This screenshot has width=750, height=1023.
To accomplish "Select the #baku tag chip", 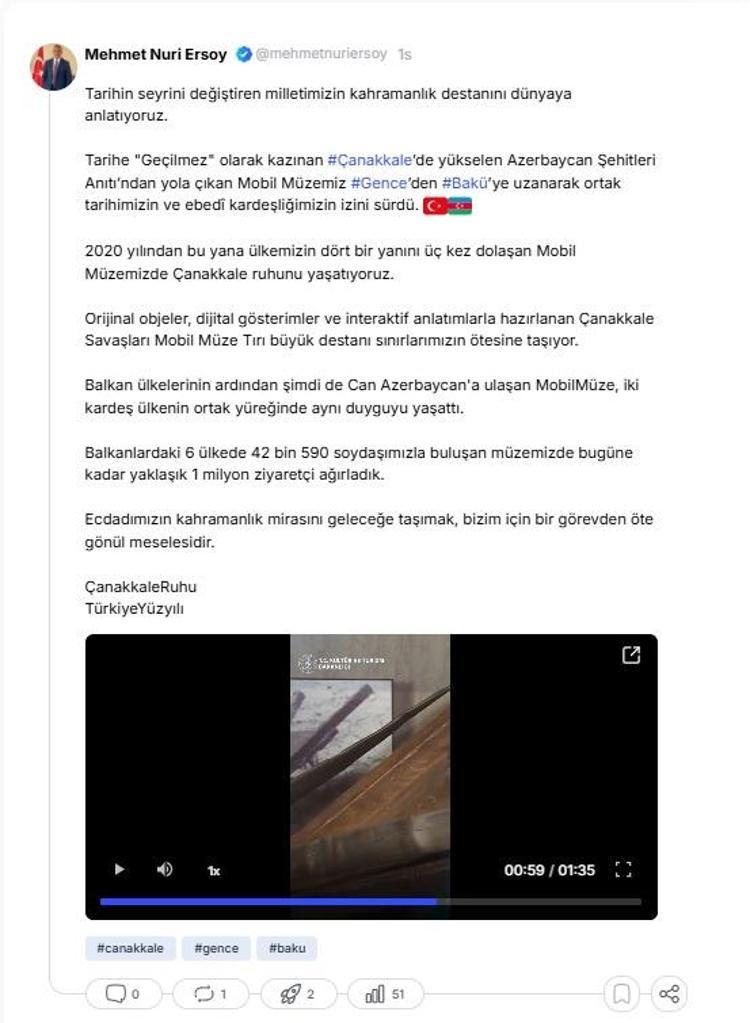I will point(287,947).
